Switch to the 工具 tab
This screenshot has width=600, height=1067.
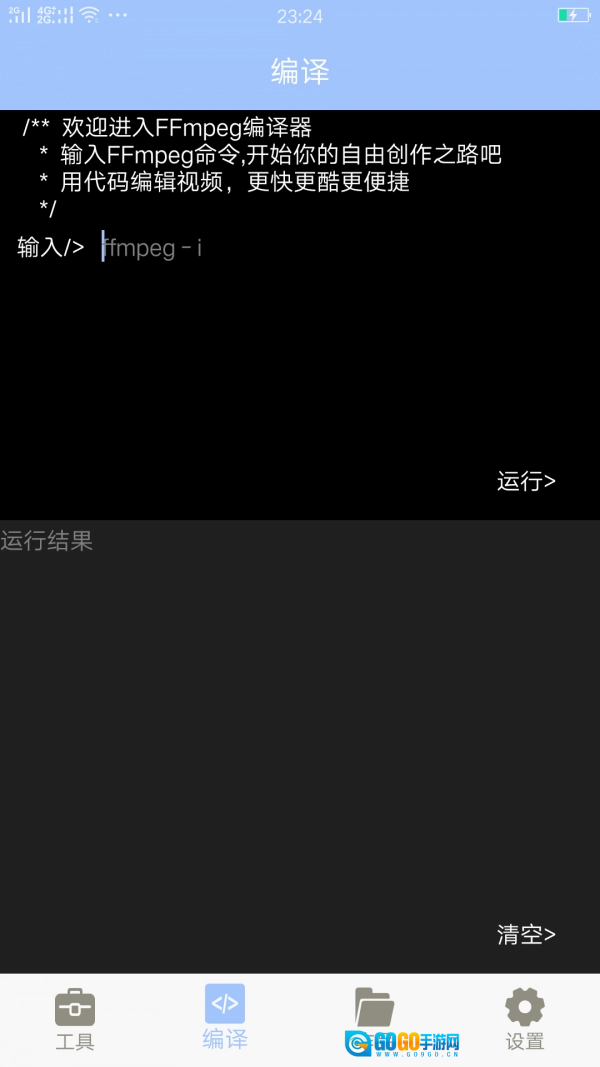point(75,1018)
